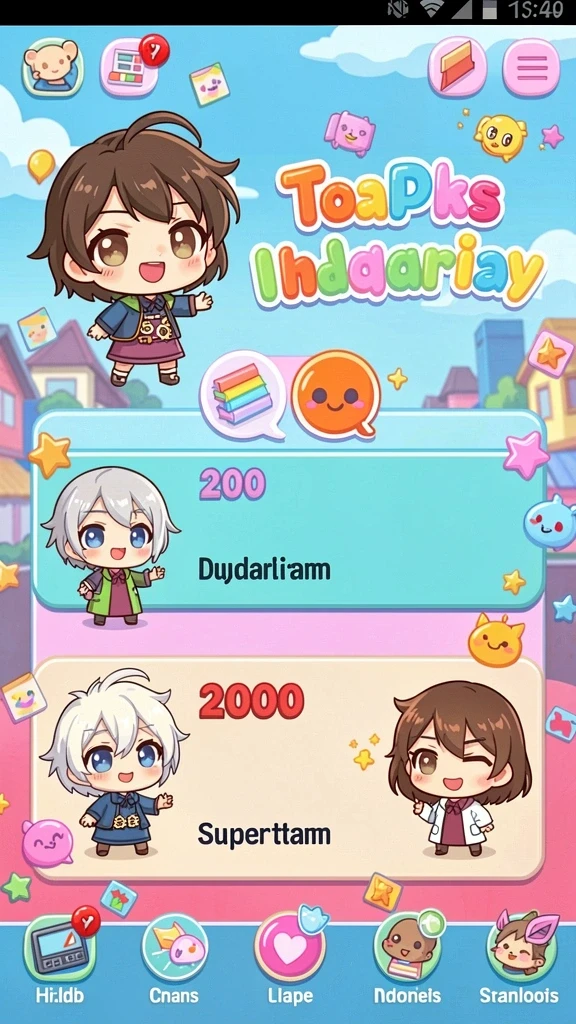Select the orange smiley face bubble
The width and height of the screenshot is (576, 1024).
336,392
